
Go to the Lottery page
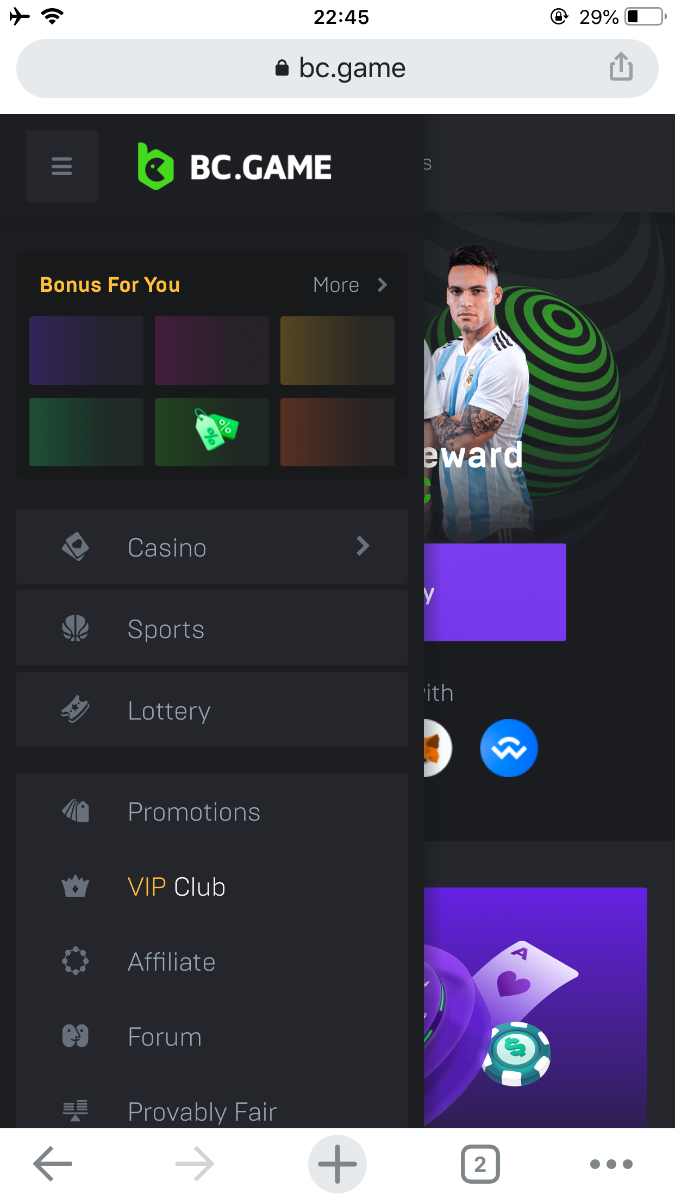(x=212, y=711)
